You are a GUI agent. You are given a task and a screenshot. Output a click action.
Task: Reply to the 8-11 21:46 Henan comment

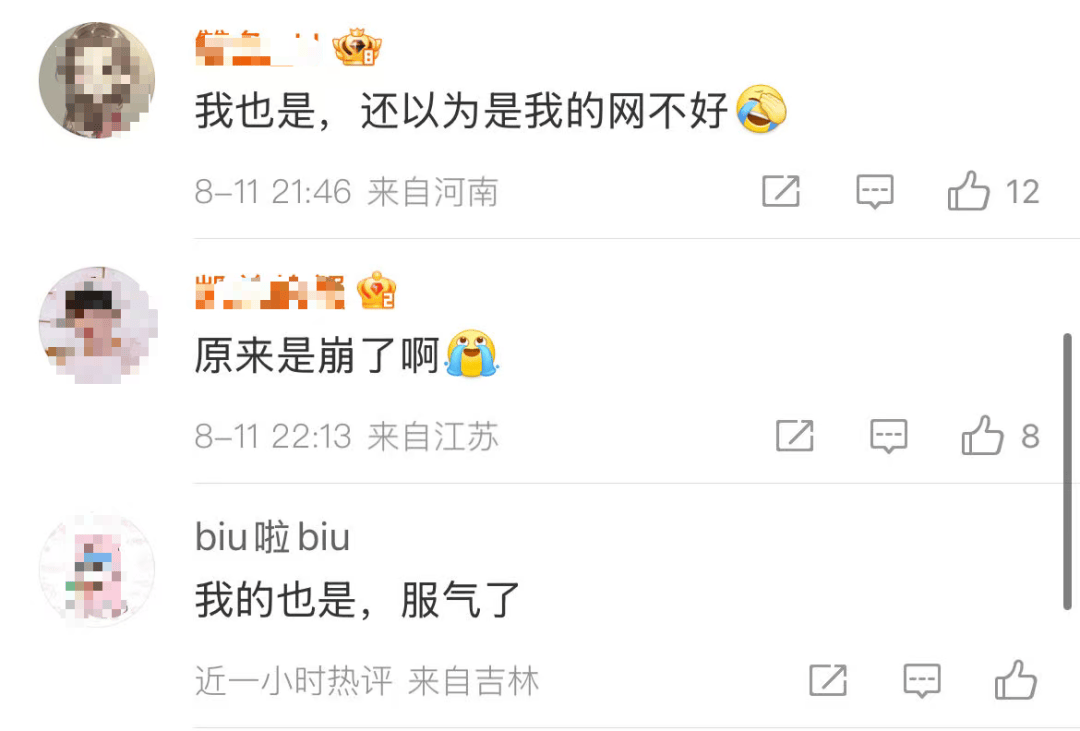coord(875,190)
